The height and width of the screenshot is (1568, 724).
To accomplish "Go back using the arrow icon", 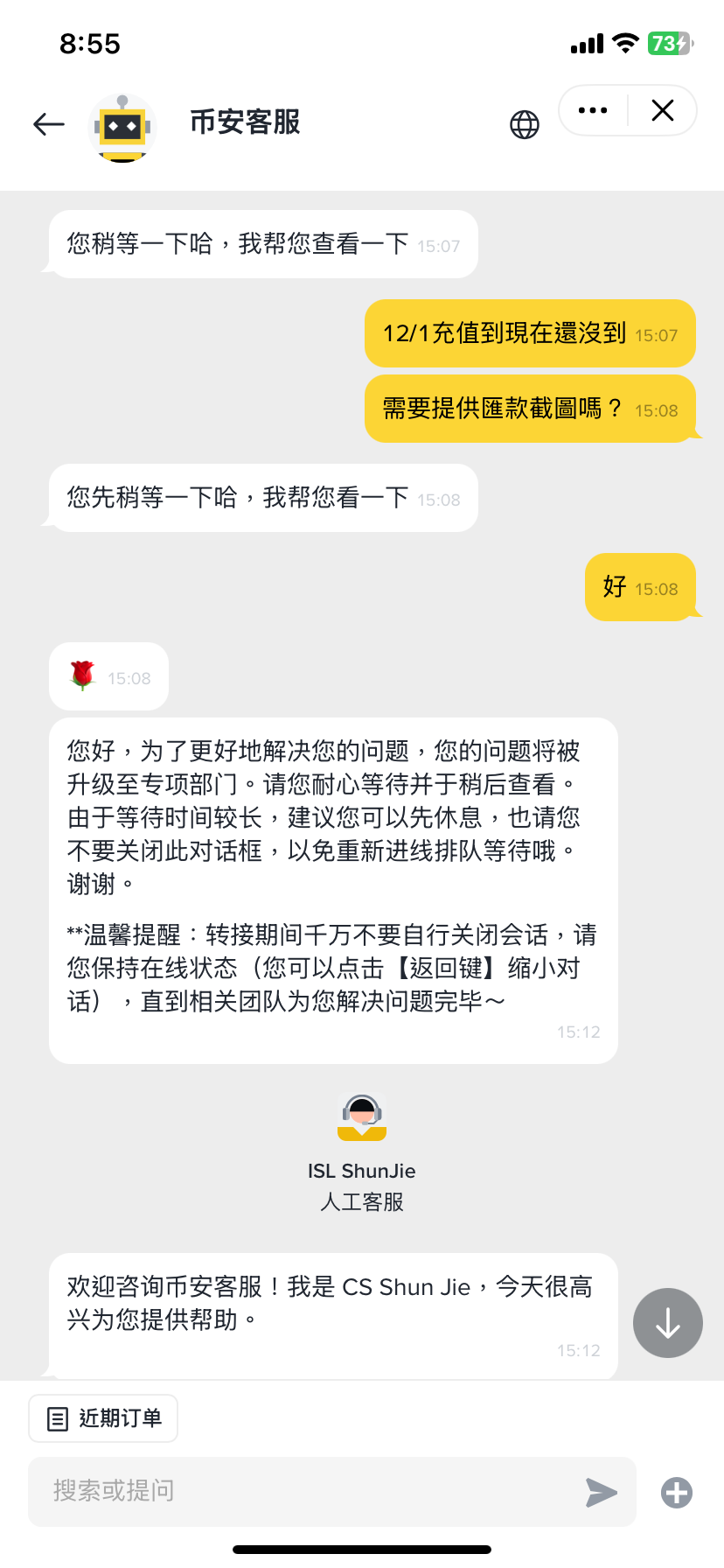I will [49, 124].
